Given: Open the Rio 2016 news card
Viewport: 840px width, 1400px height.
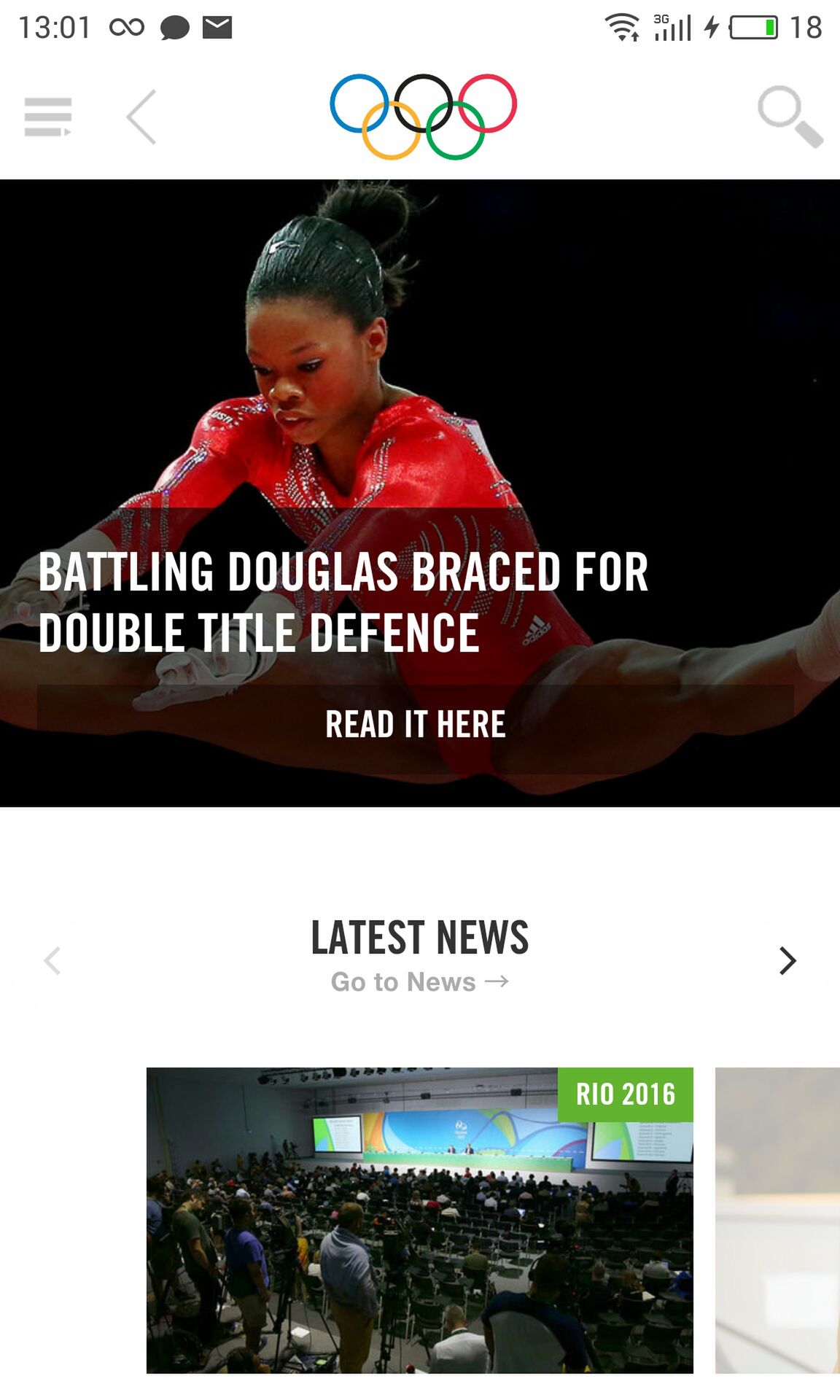Looking at the screenshot, I should coord(420,1221).
